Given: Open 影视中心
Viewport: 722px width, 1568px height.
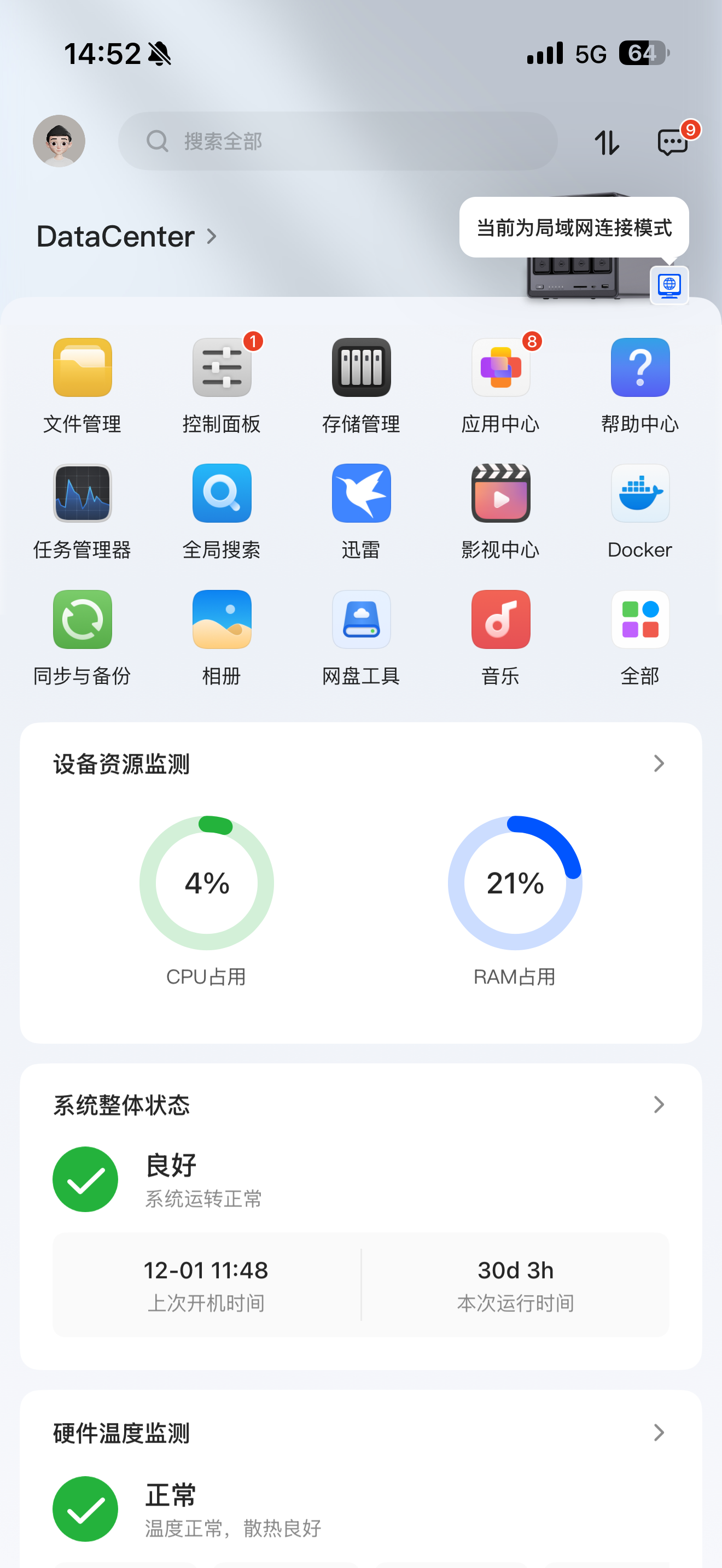Looking at the screenshot, I should 500,494.
